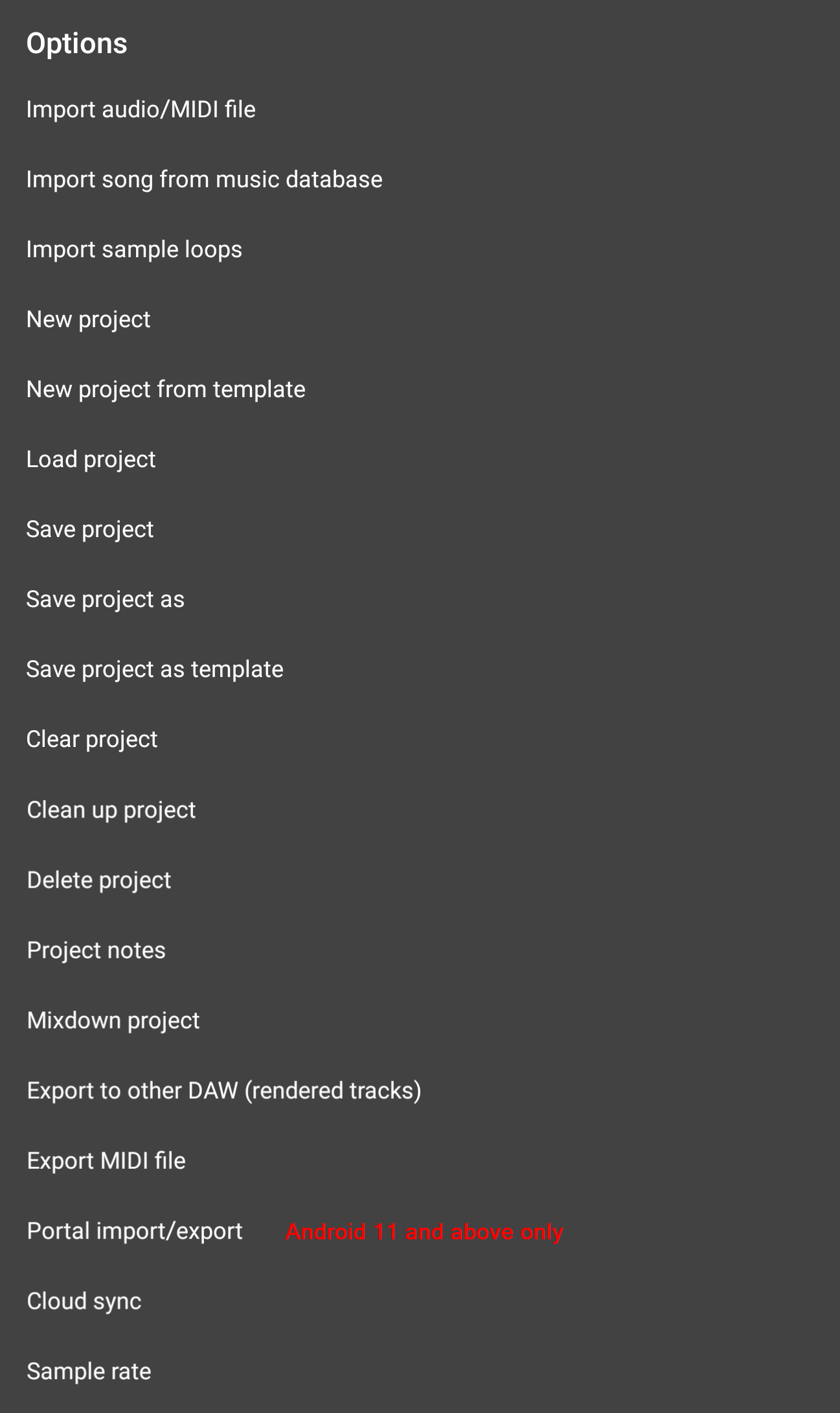This screenshot has height=1413, width=840.
Task: Select Import song from music database
Action: coord(204,179)
